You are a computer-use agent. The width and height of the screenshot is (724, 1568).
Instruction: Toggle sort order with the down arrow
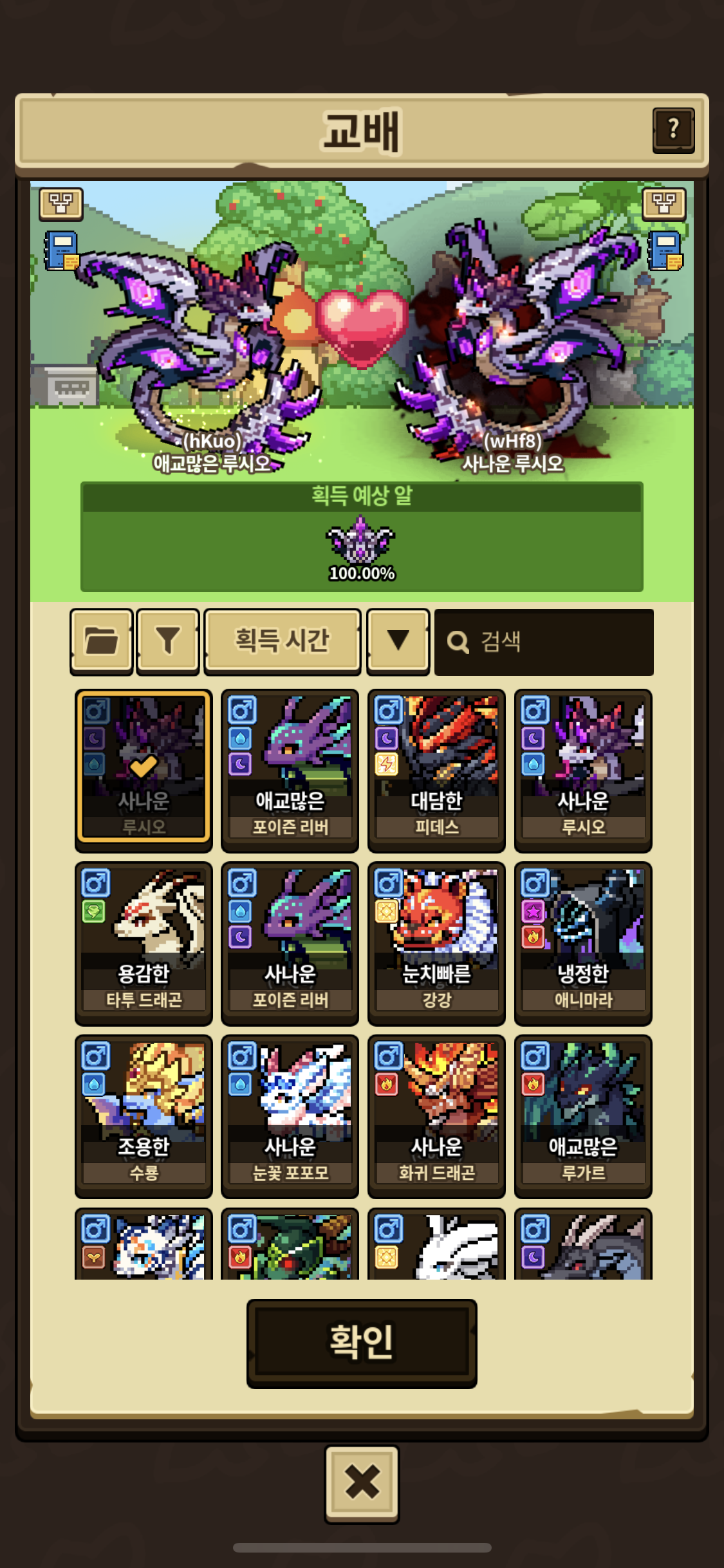398,642
